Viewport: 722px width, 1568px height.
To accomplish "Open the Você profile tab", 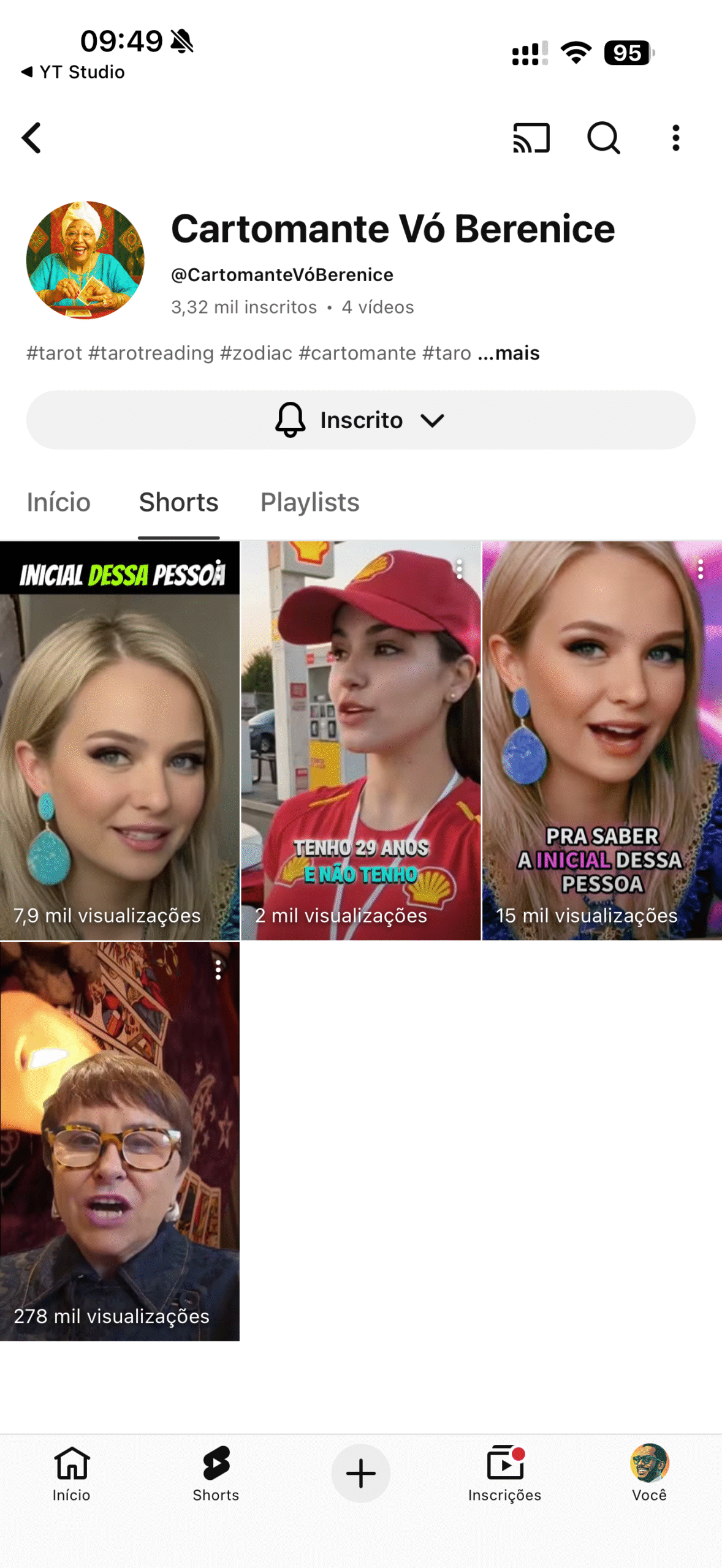I will click(649, 1472).
